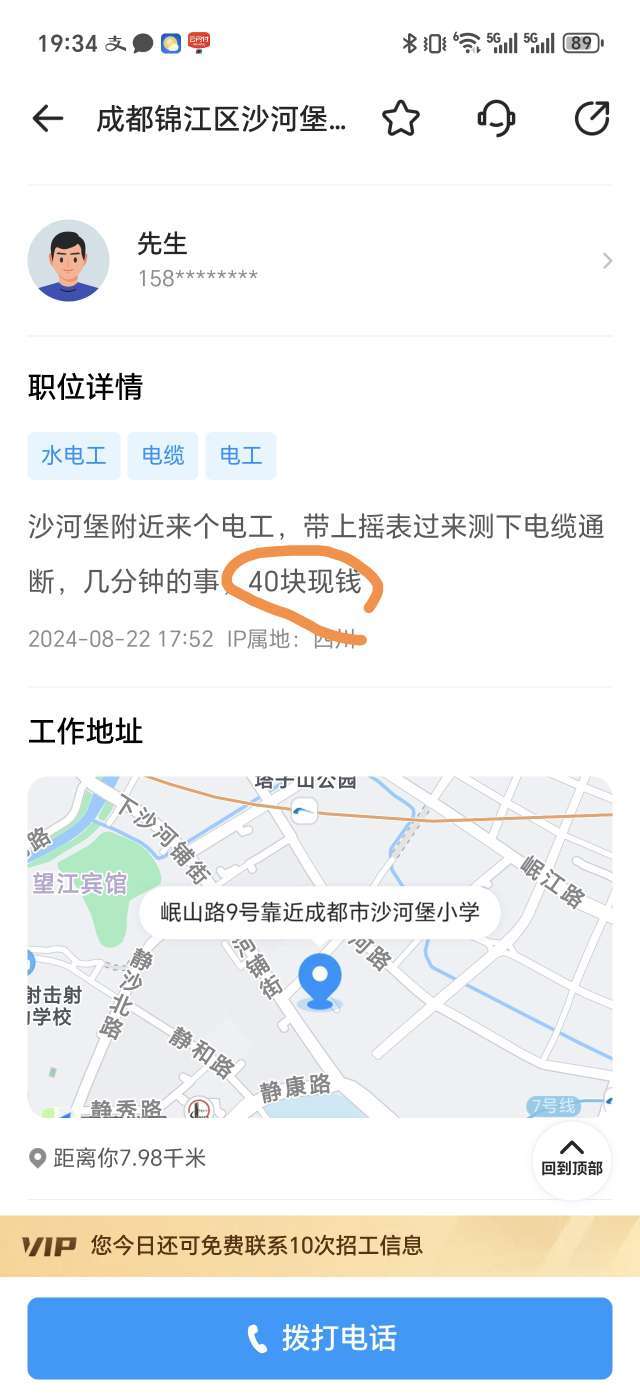Open customer service headset icon
640x1400 pixels.
pos(496,119)
